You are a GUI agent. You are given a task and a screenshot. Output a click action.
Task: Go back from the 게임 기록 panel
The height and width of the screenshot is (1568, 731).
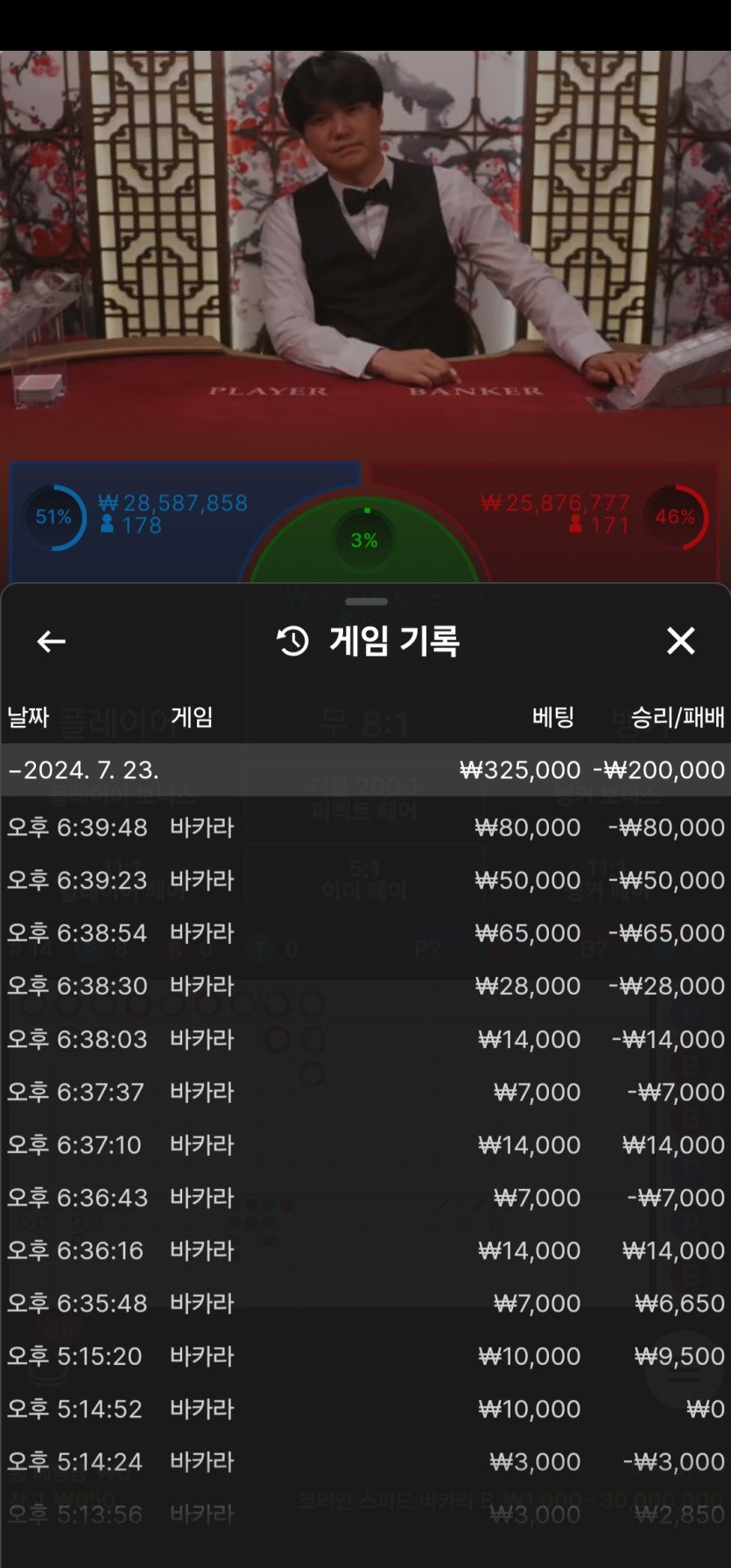point(51,642)
